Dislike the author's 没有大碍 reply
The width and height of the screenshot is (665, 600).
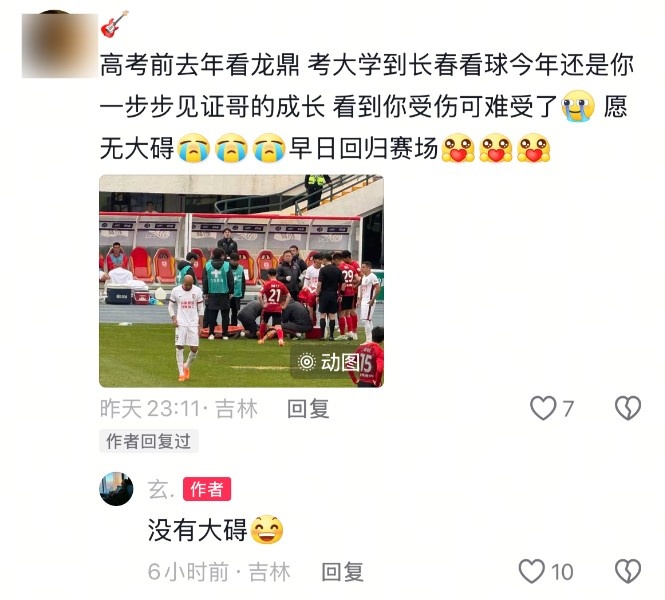click(x=627, y=572)
